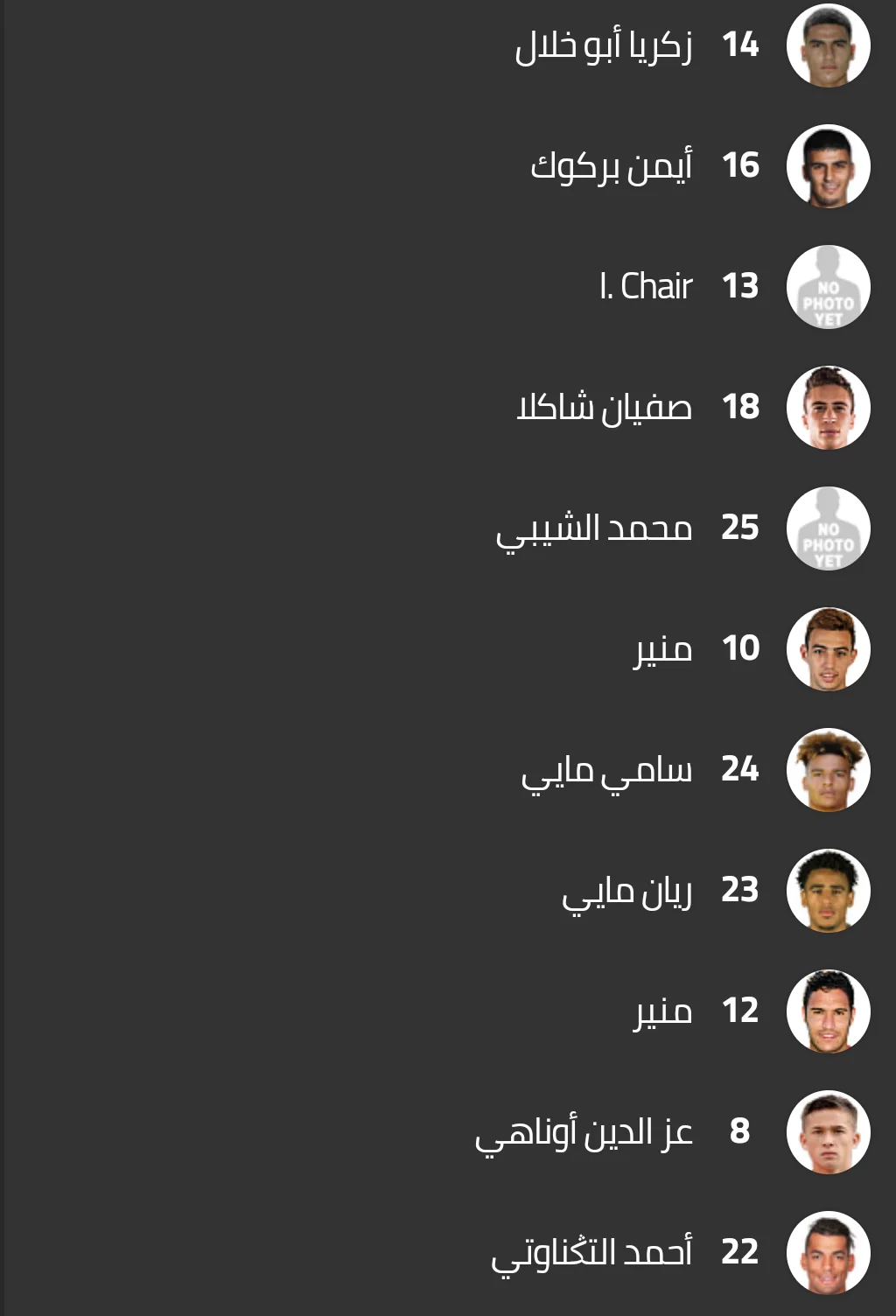Screen dimensions: 896x1316
Task: Open player زكريا أبو خلال number 14
Action: [604, 45]
